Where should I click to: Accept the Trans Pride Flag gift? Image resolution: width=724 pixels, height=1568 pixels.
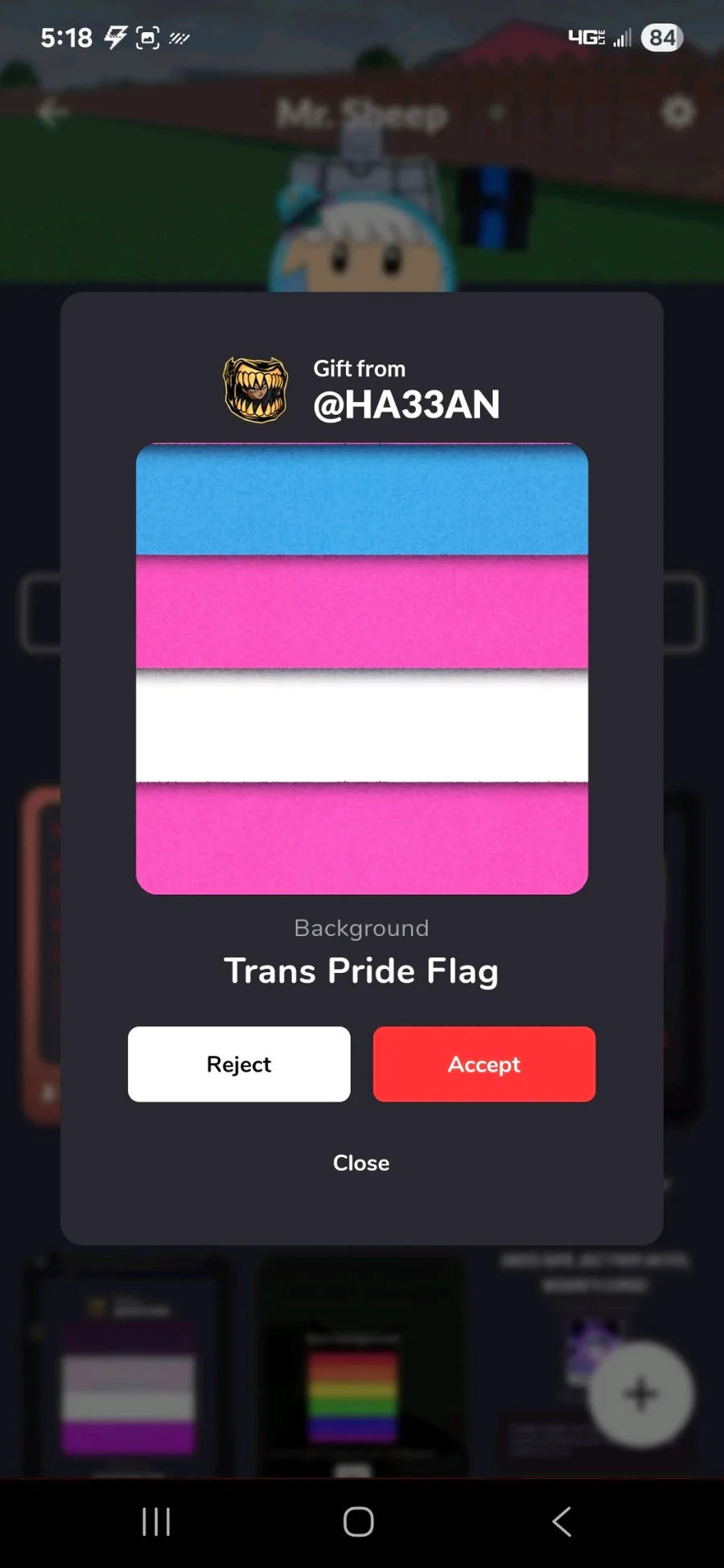483,1064
